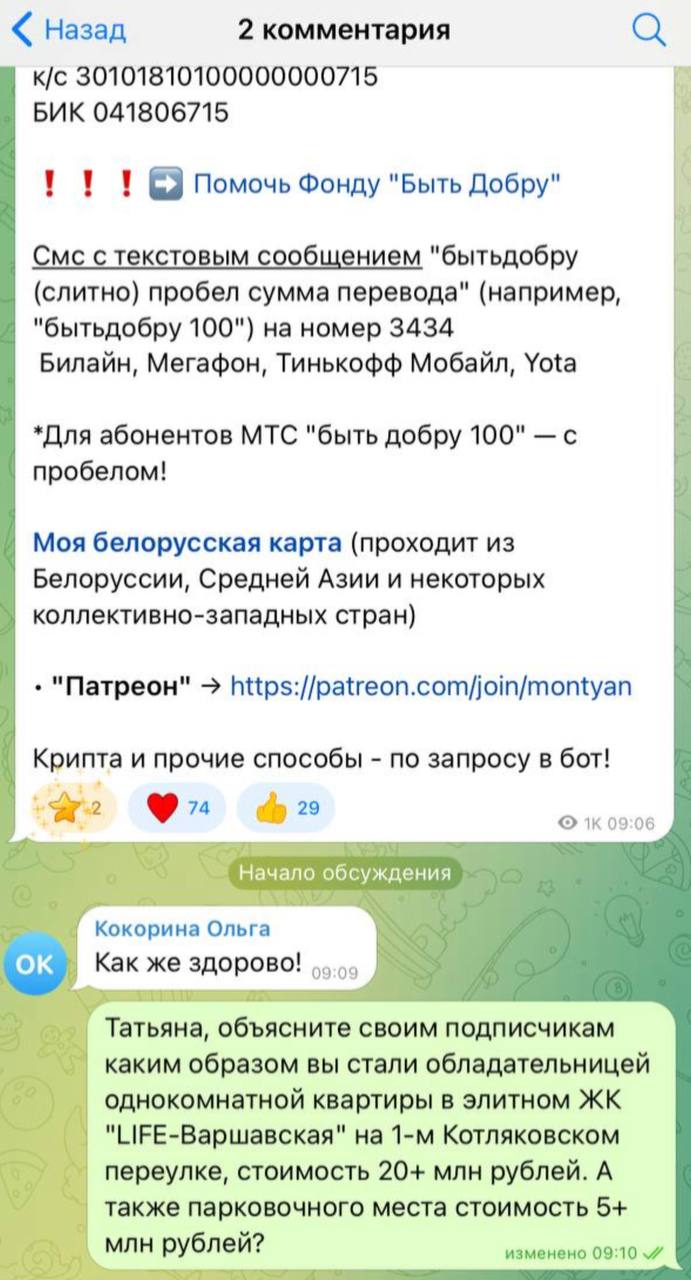The image size is (691, 1280).
Task: Open the patreon.com/join/montyan link
Action: click(431, 687)
